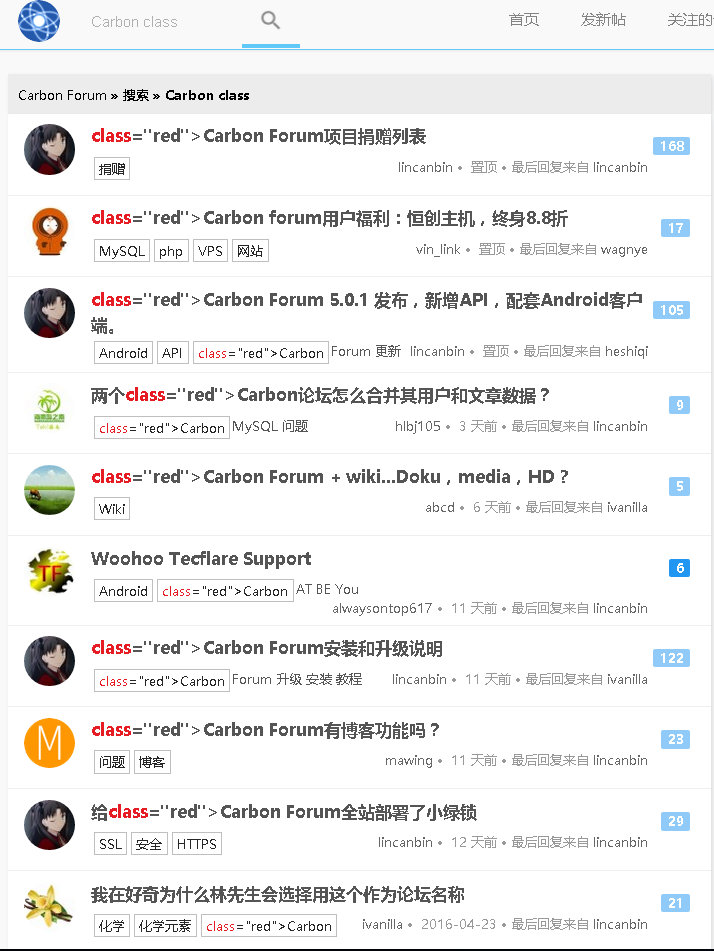Open the Carbon Forum项目捐赠列表 topic

pos(259,136)
